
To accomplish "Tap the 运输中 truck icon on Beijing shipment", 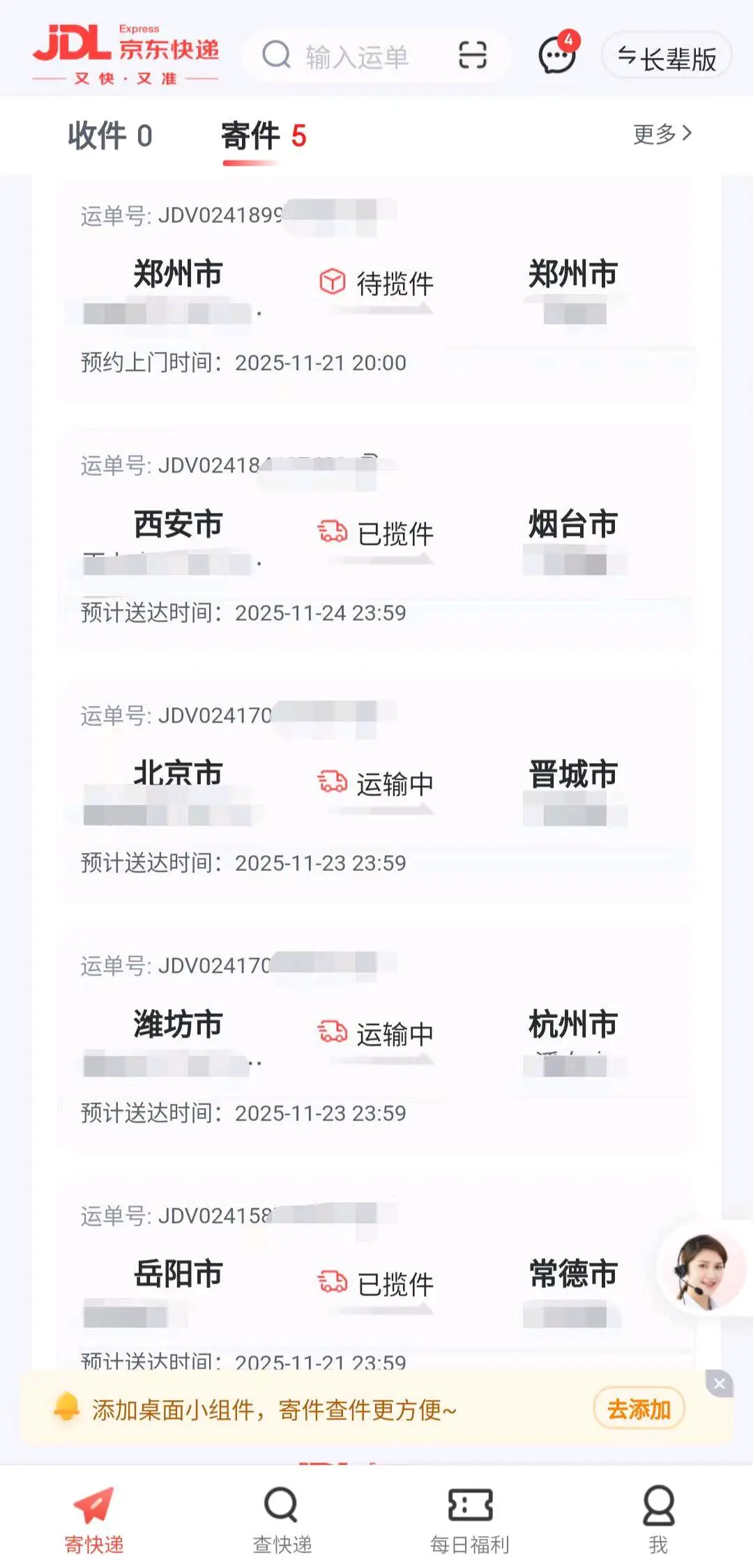I will [332, 781].
